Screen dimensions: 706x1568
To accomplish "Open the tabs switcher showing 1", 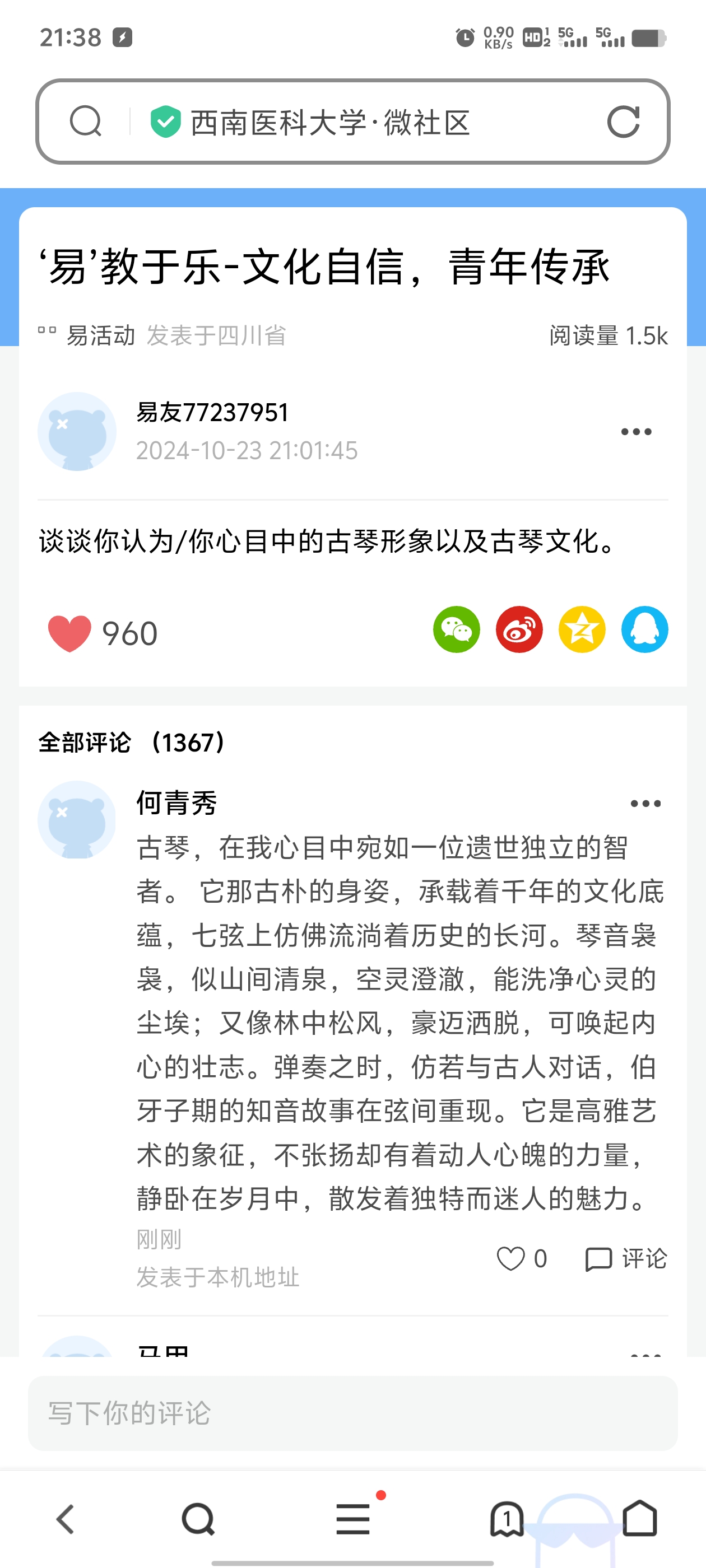I will pos(507,1519).
